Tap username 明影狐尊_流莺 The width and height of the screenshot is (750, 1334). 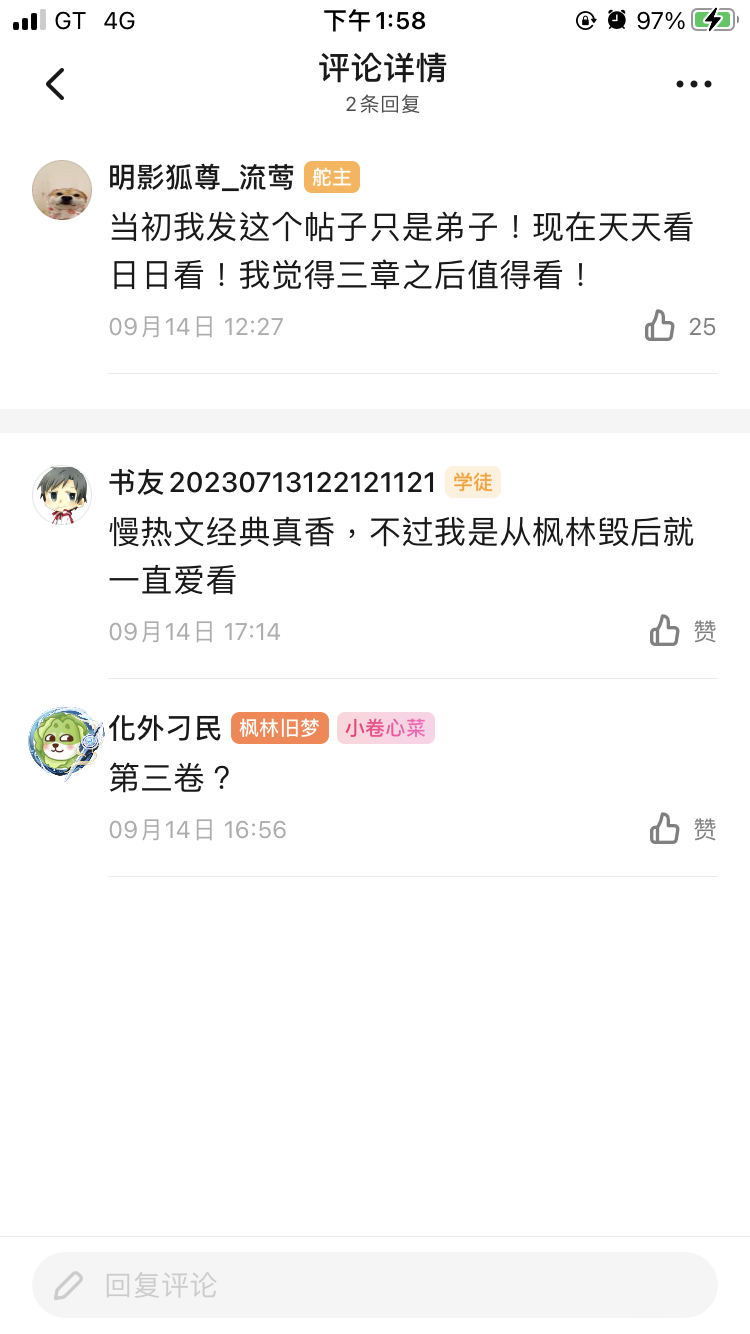pyautogui.click(x=201, y=178)
